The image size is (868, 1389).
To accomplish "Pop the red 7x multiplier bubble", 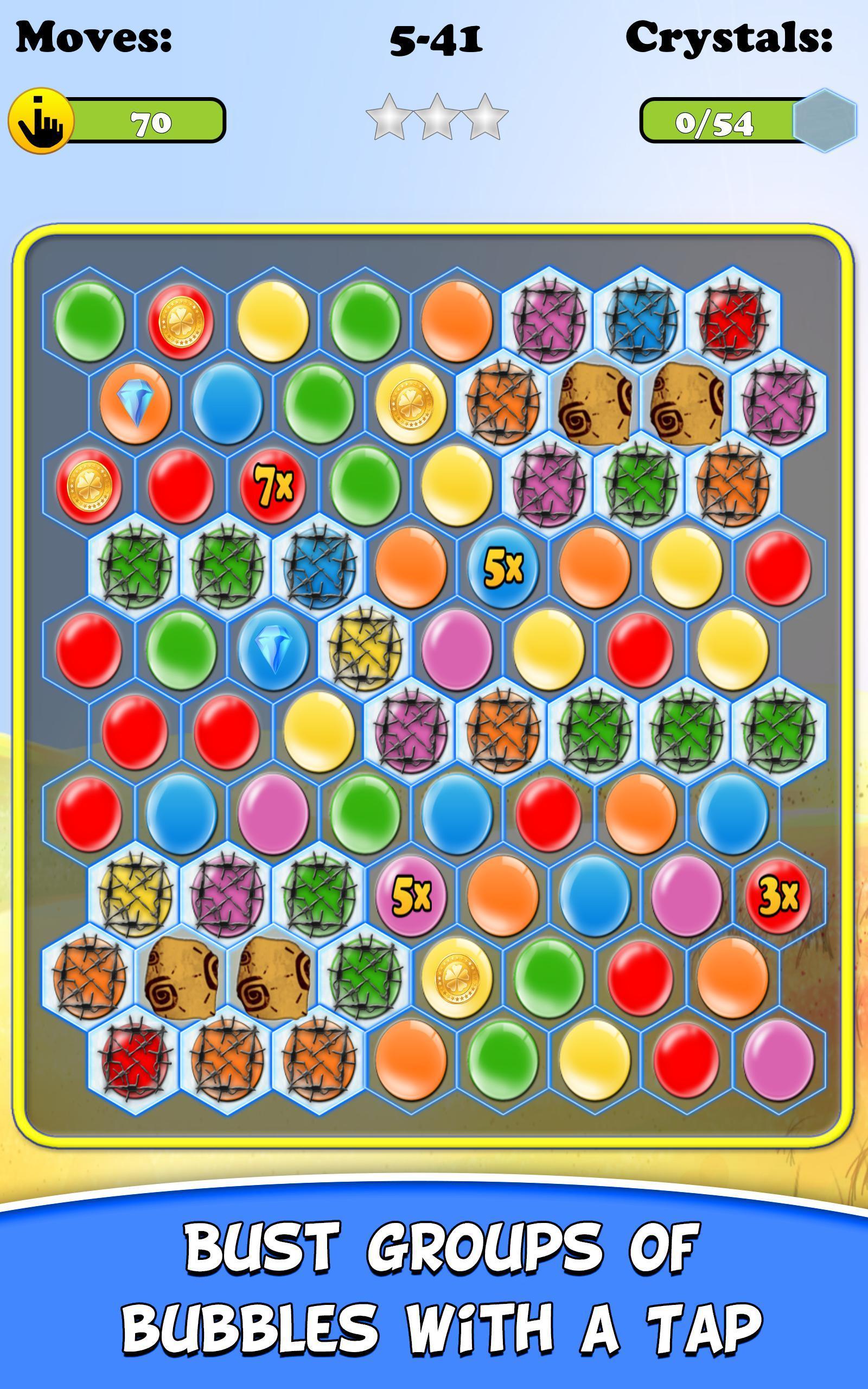I will pyautogui.click(x=273, y=486).
